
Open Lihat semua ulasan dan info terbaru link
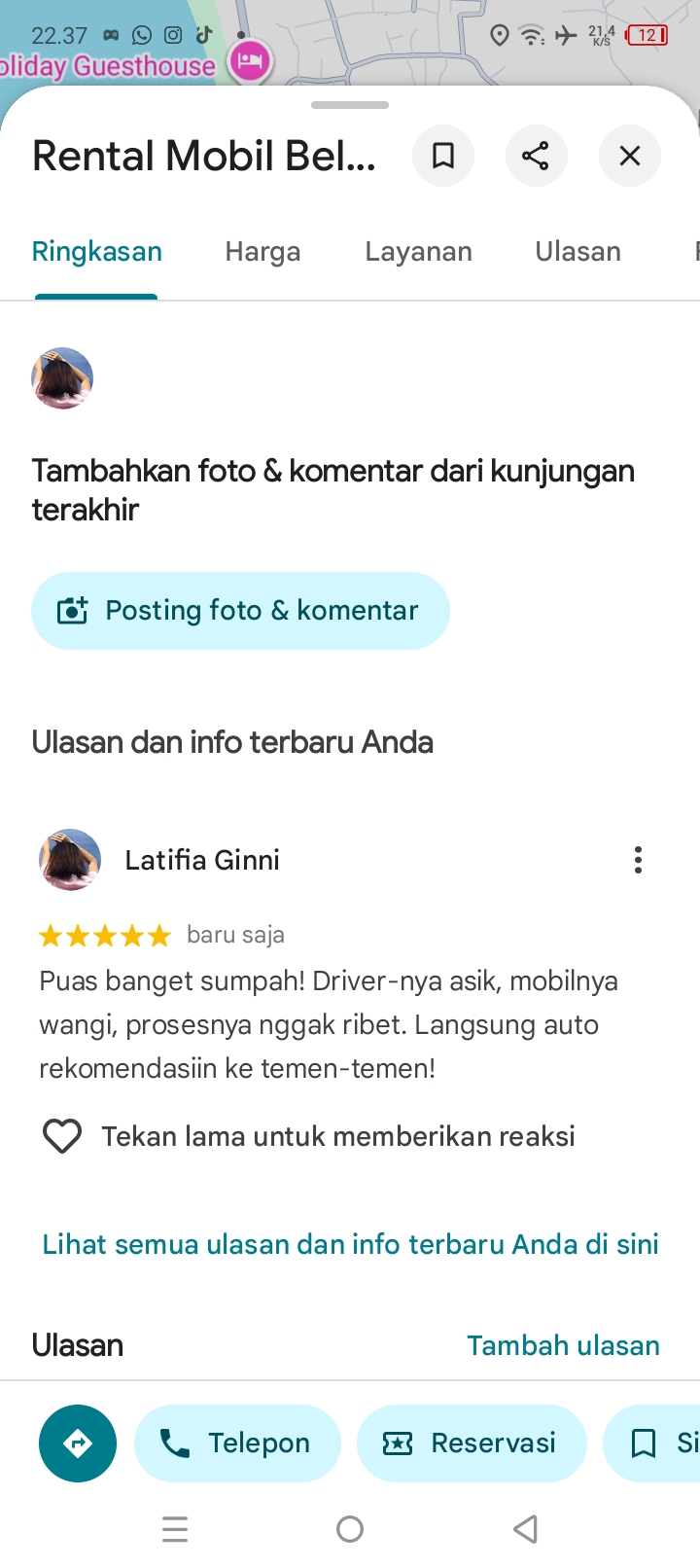(350, 1244)
